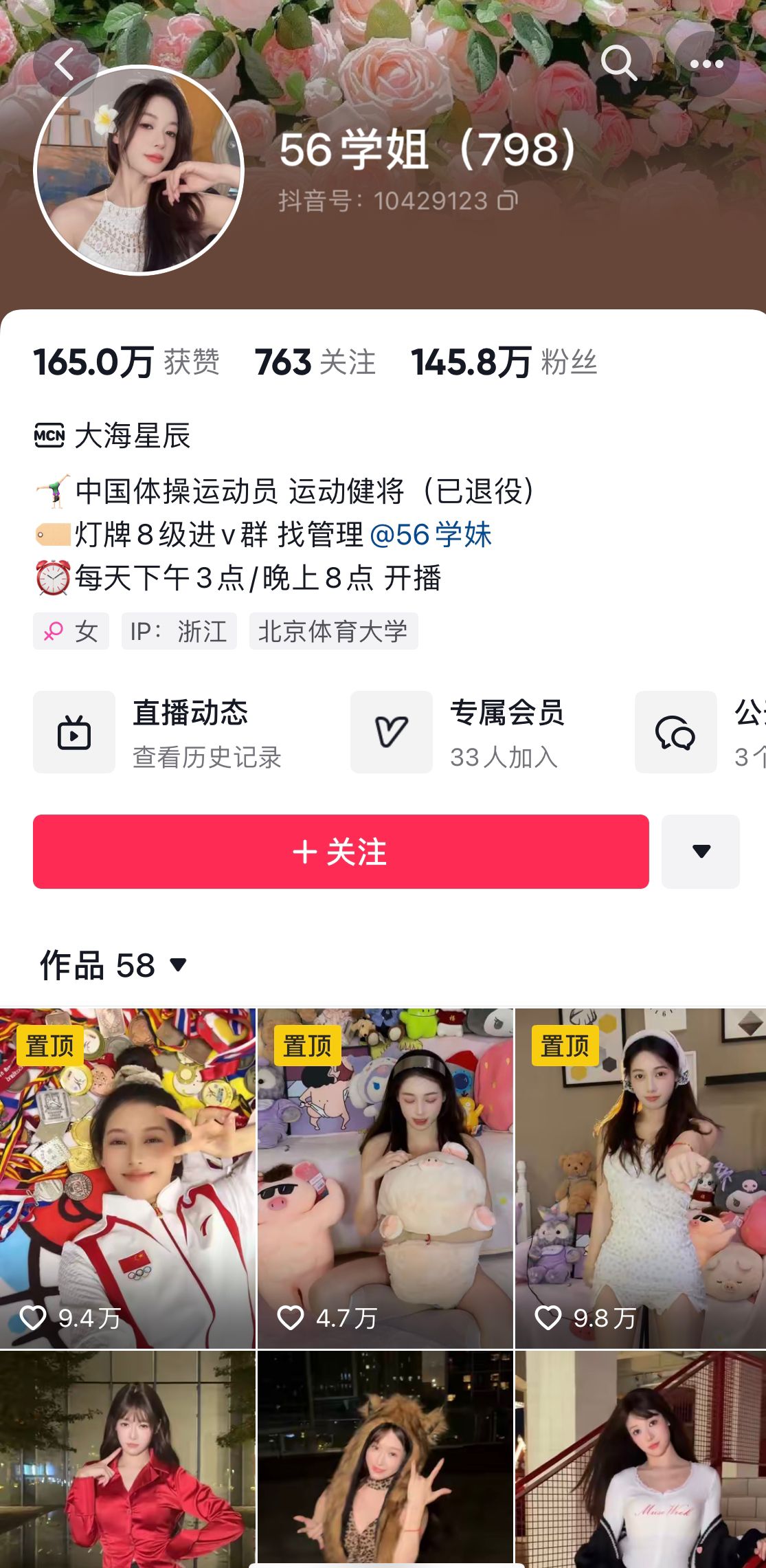Play the pinned video with 9.8万 likes
This screenshot has width=766, height=1568.
point(640,1177)
